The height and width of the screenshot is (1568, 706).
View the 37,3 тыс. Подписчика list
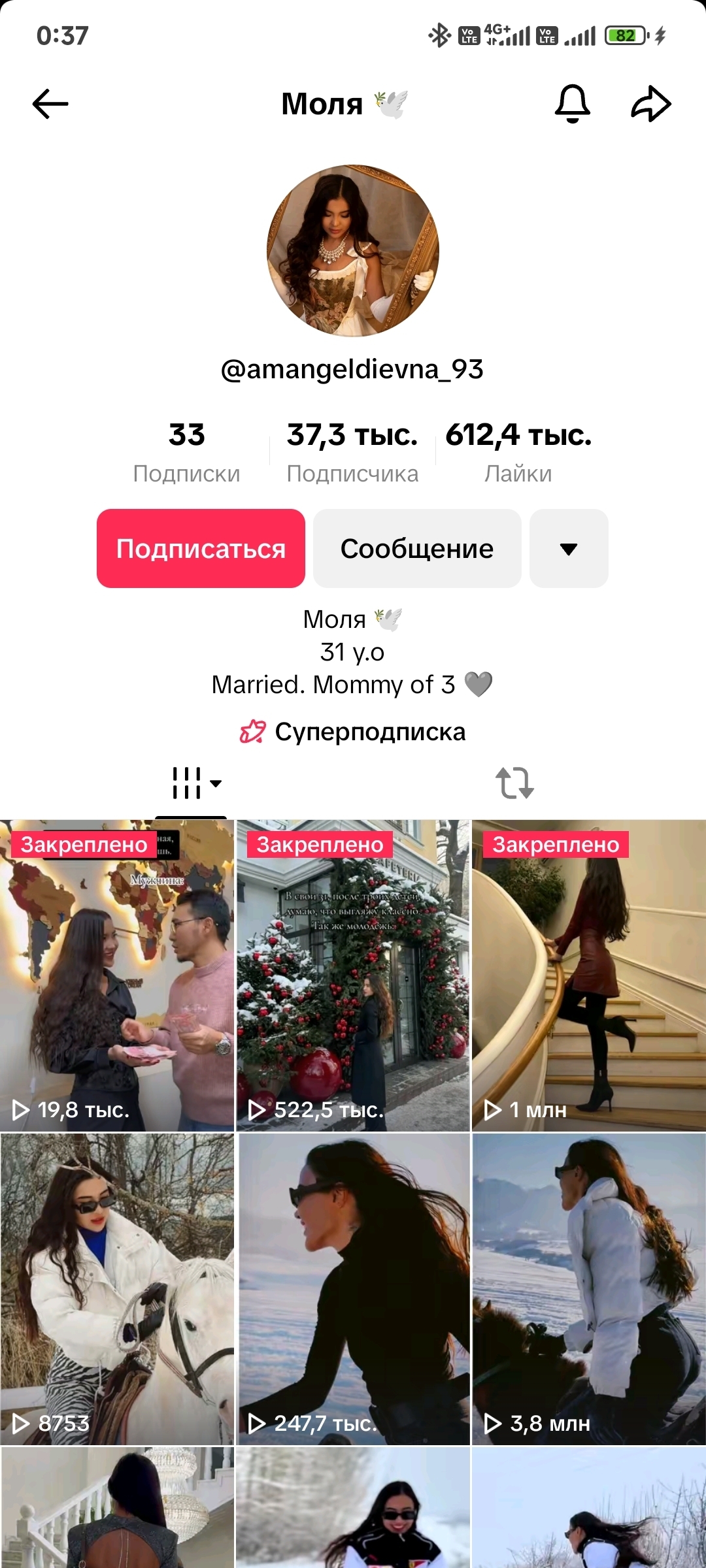[352, 452]
